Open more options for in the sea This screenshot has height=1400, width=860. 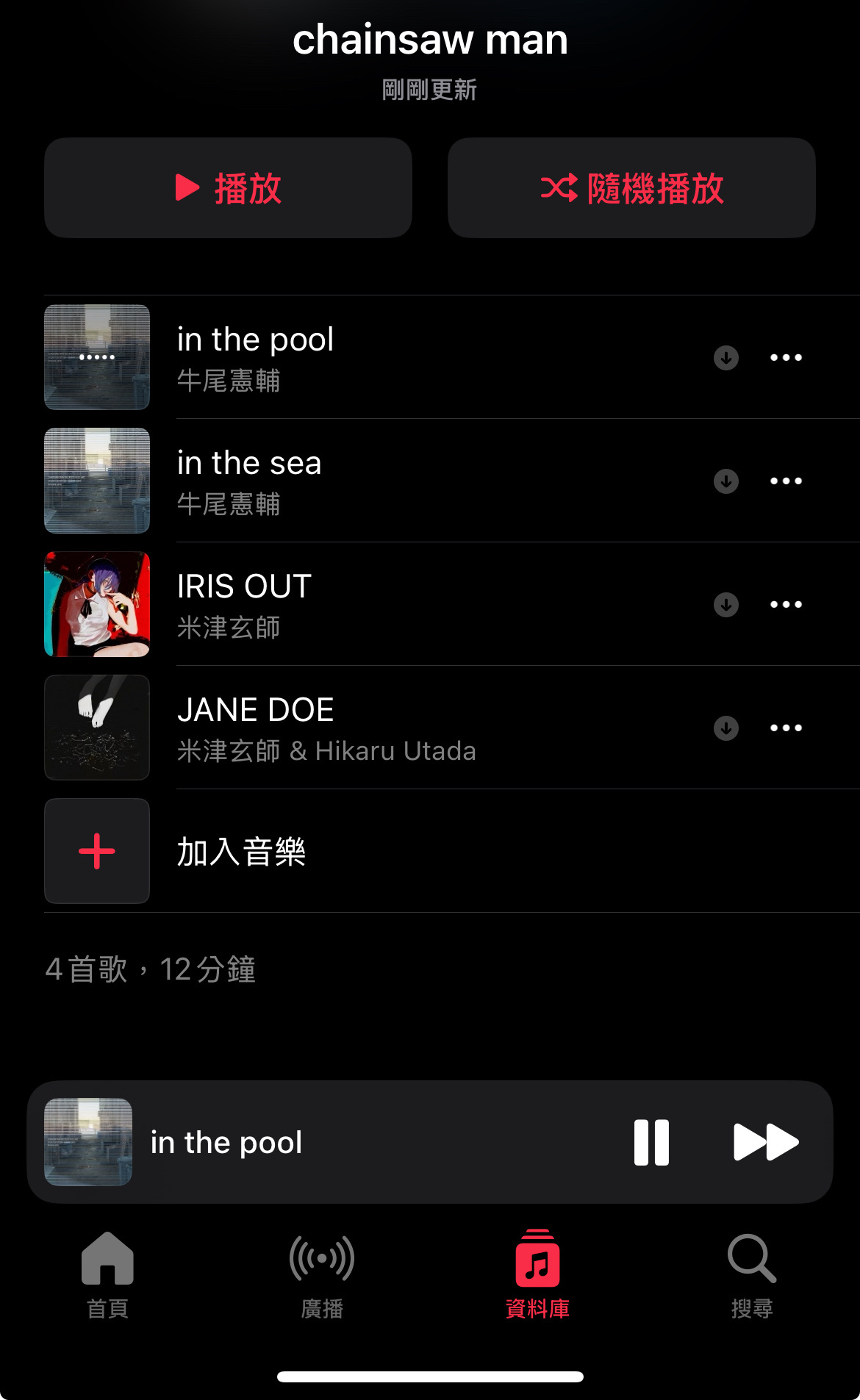[x=786, y=481]
